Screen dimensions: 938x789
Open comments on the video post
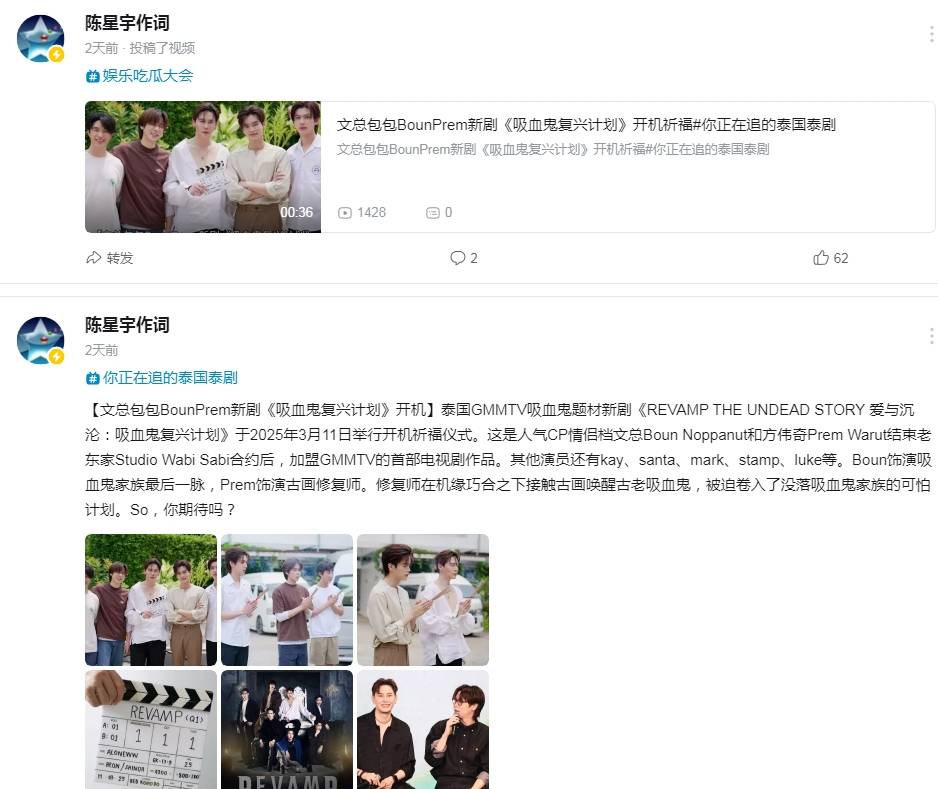(x=463, y=258)
